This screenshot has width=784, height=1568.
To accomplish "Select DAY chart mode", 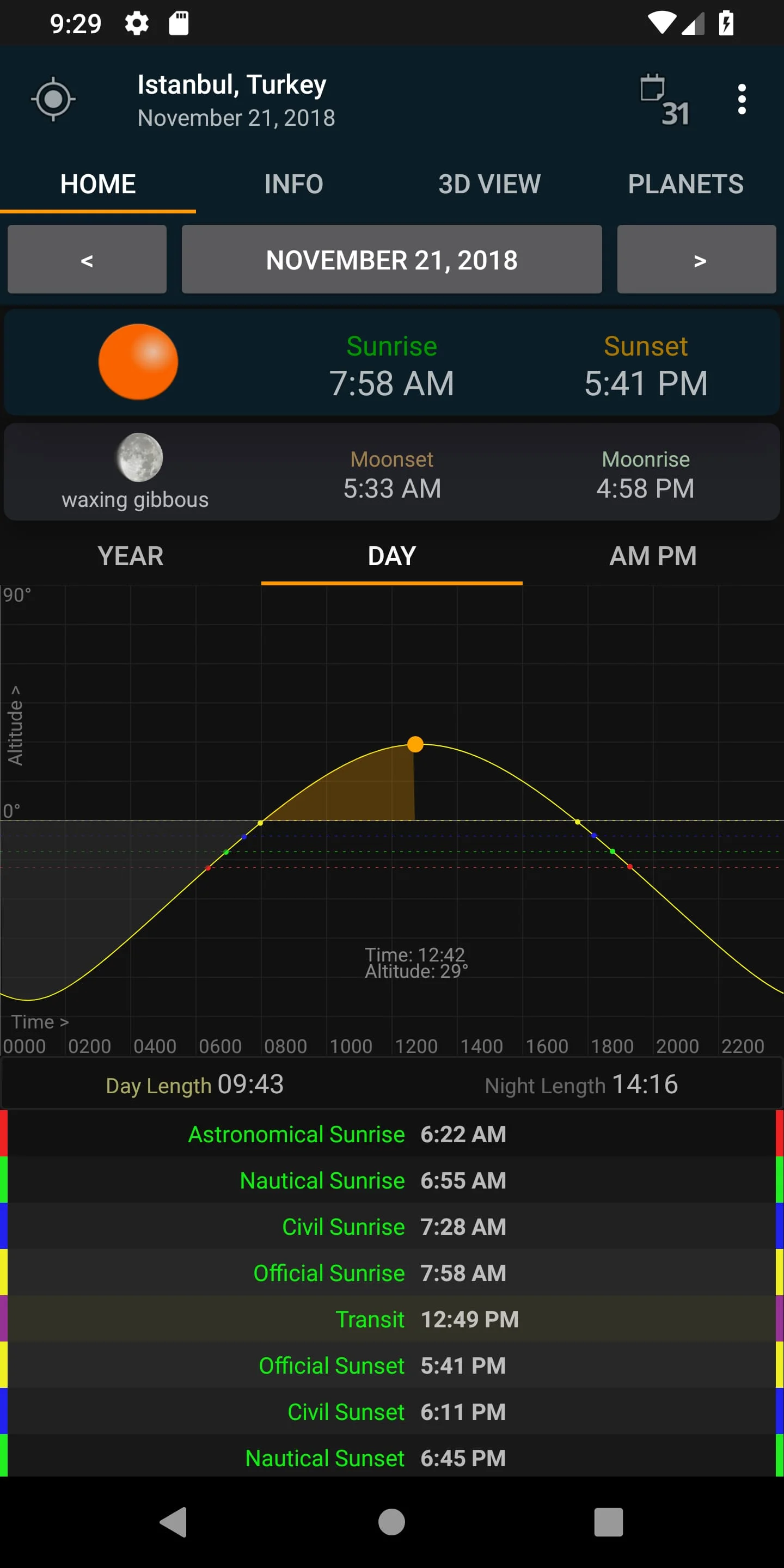I will (391, 556).
